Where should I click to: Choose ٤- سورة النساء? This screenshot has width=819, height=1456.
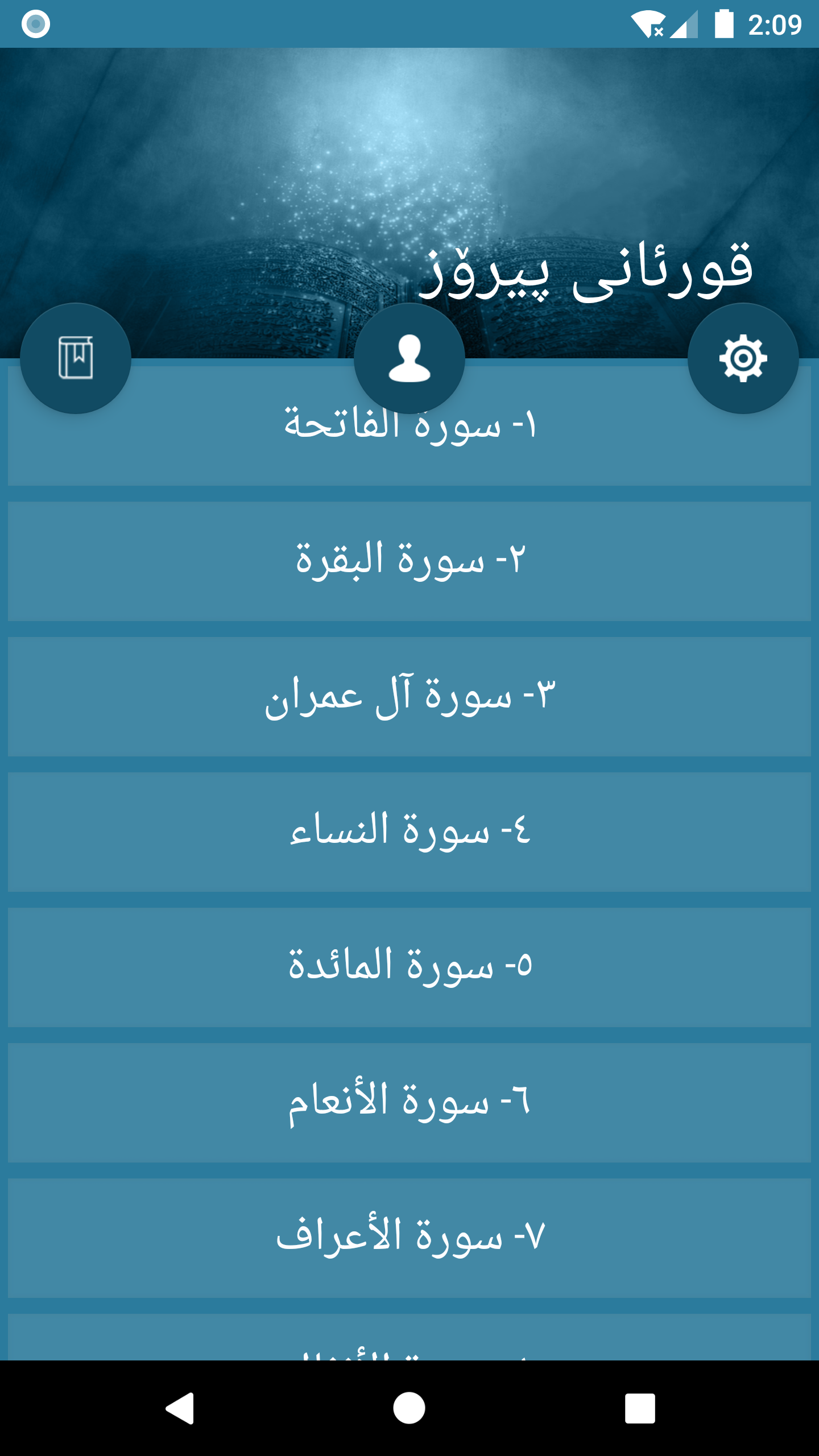409,832
